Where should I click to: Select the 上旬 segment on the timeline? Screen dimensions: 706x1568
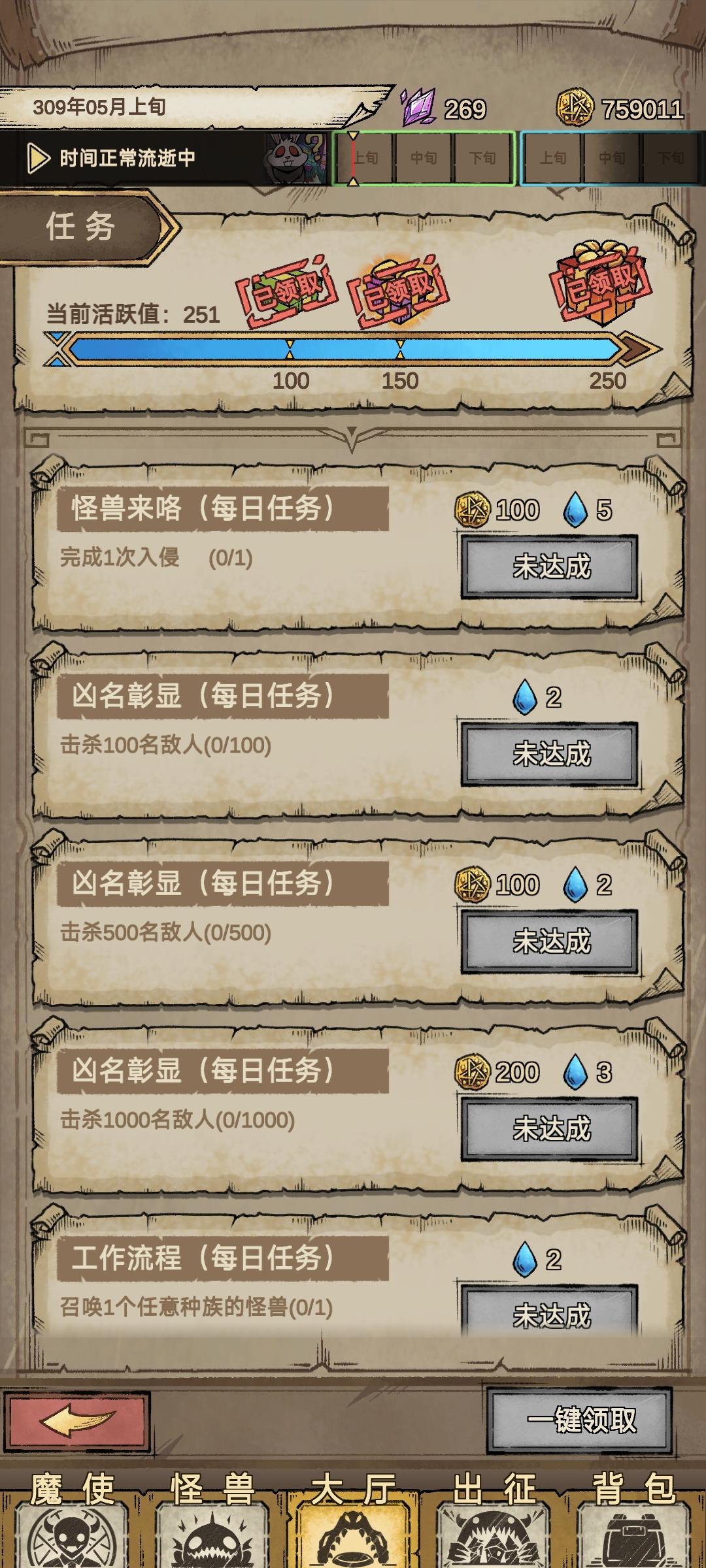pos(368,157)
